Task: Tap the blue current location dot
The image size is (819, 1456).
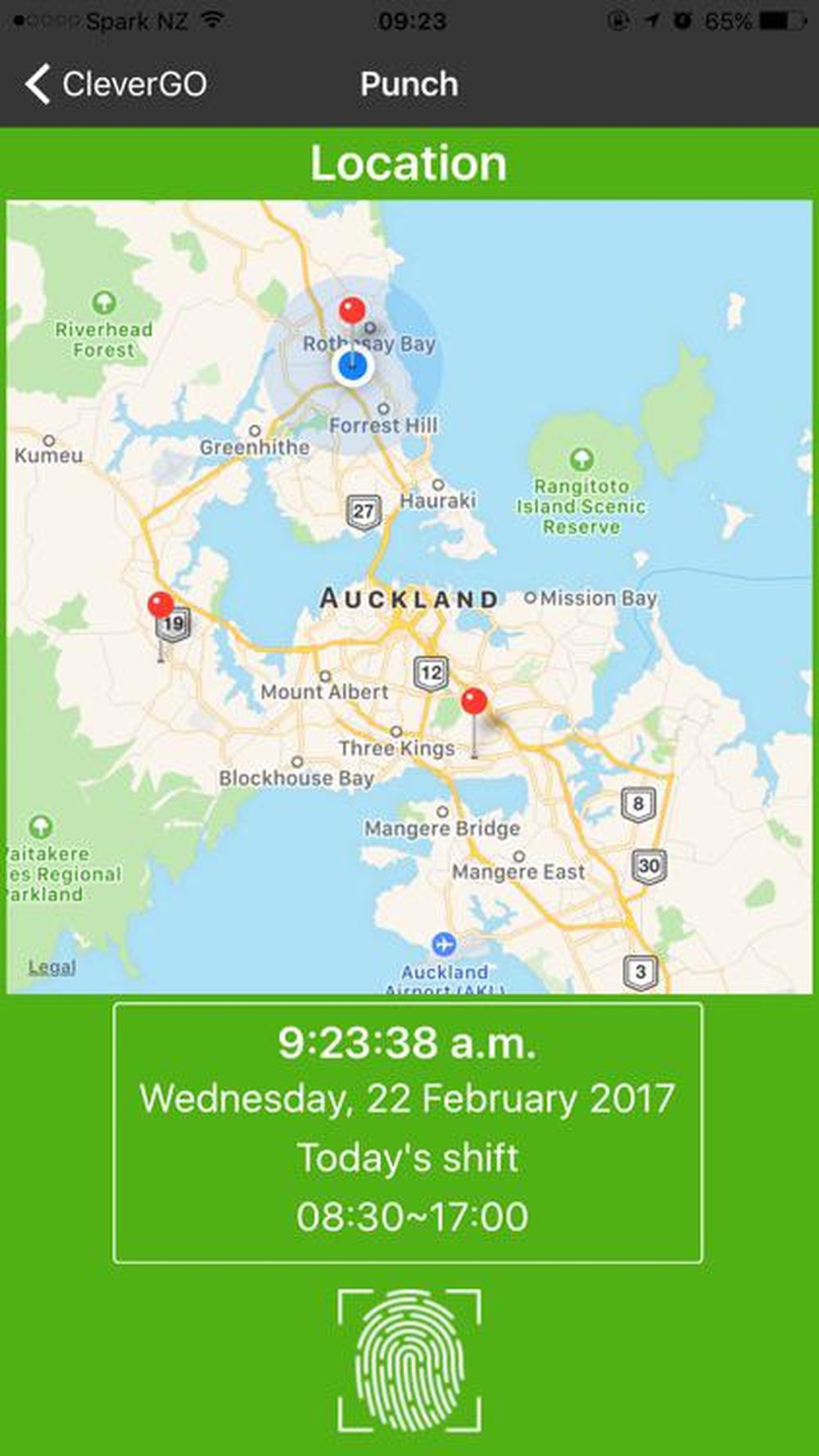Action: tap(353, 365)
